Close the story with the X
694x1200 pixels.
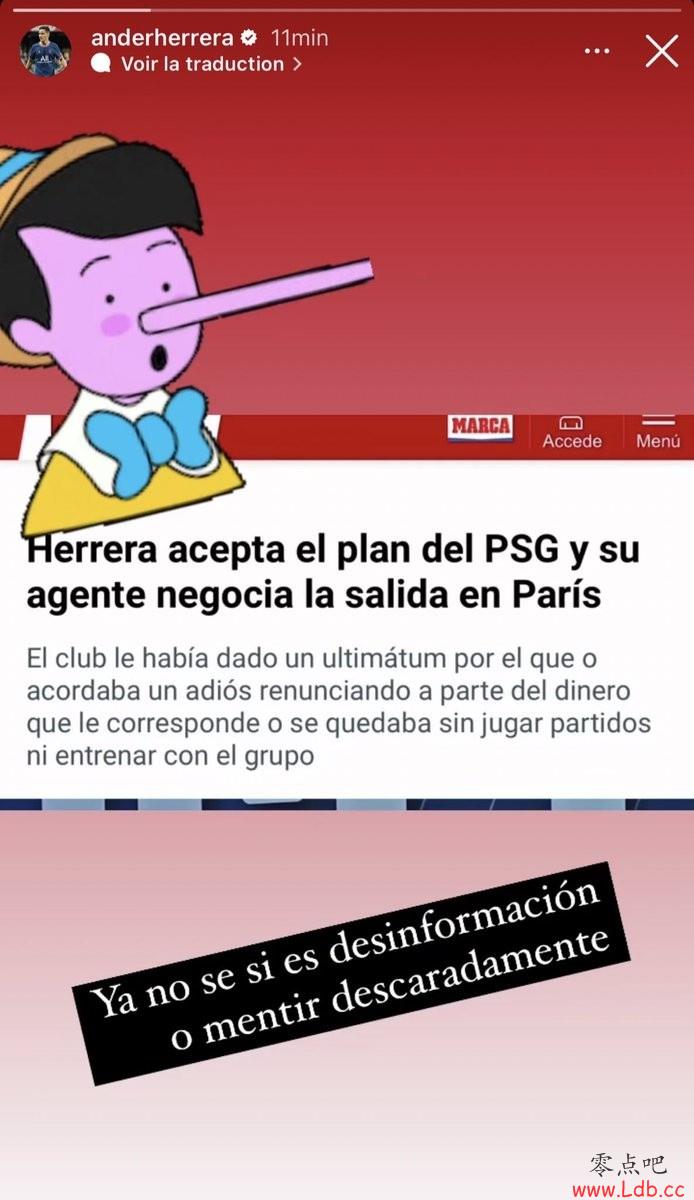coord(661,50)
